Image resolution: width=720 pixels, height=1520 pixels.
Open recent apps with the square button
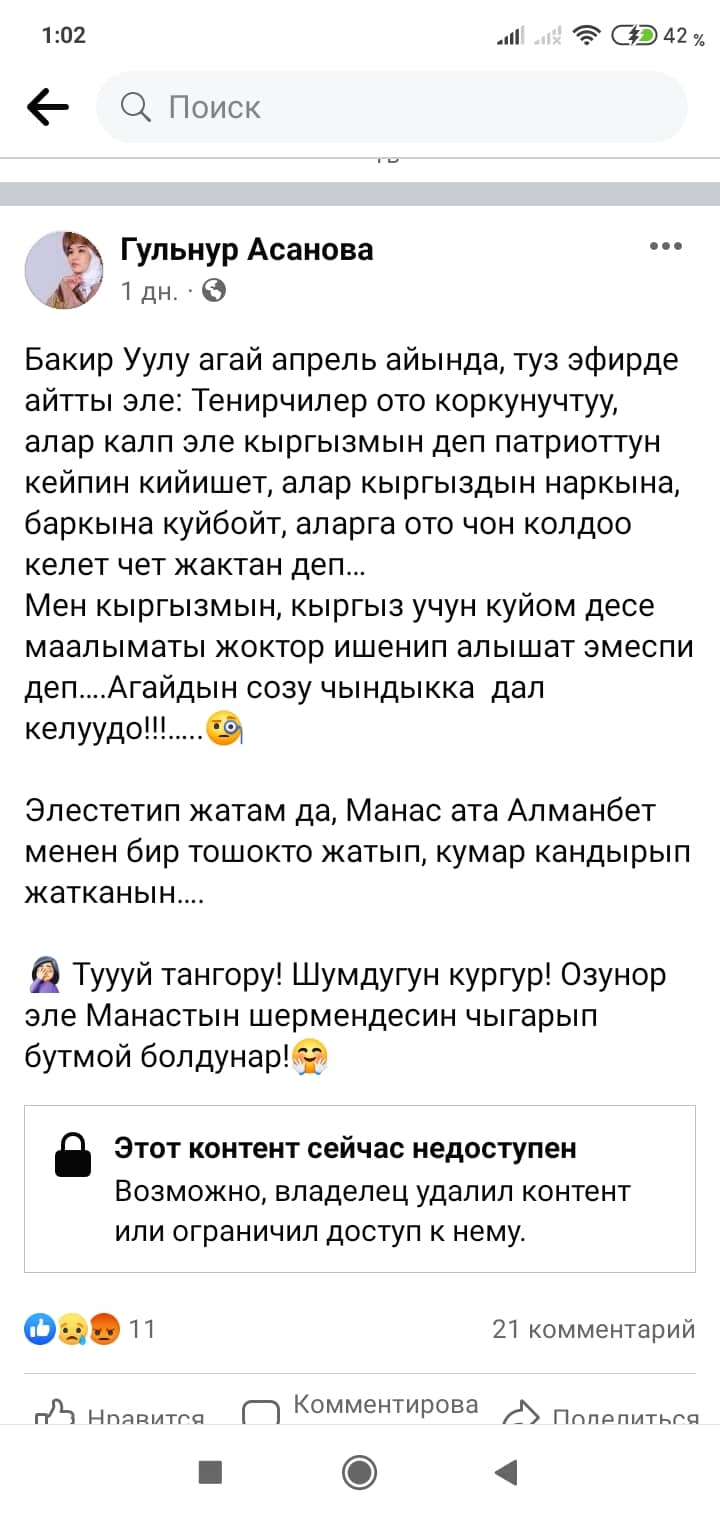[x=210, y=1472]
